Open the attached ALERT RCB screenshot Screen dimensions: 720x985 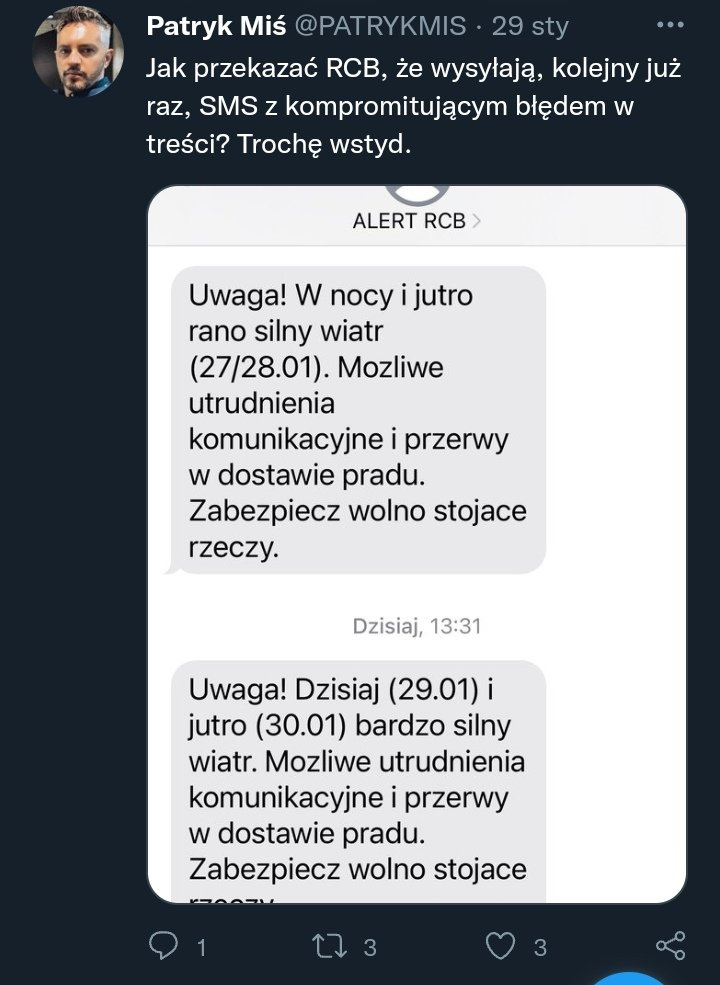[x=417, y=544]
